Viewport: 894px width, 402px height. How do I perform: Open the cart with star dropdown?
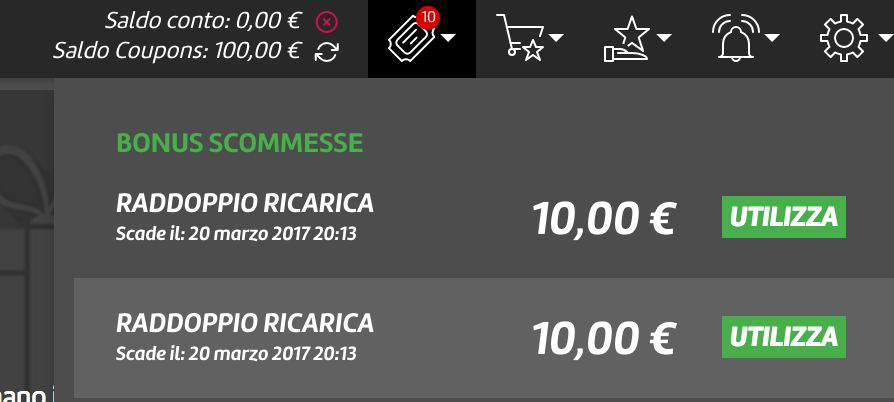pos(529,38)
